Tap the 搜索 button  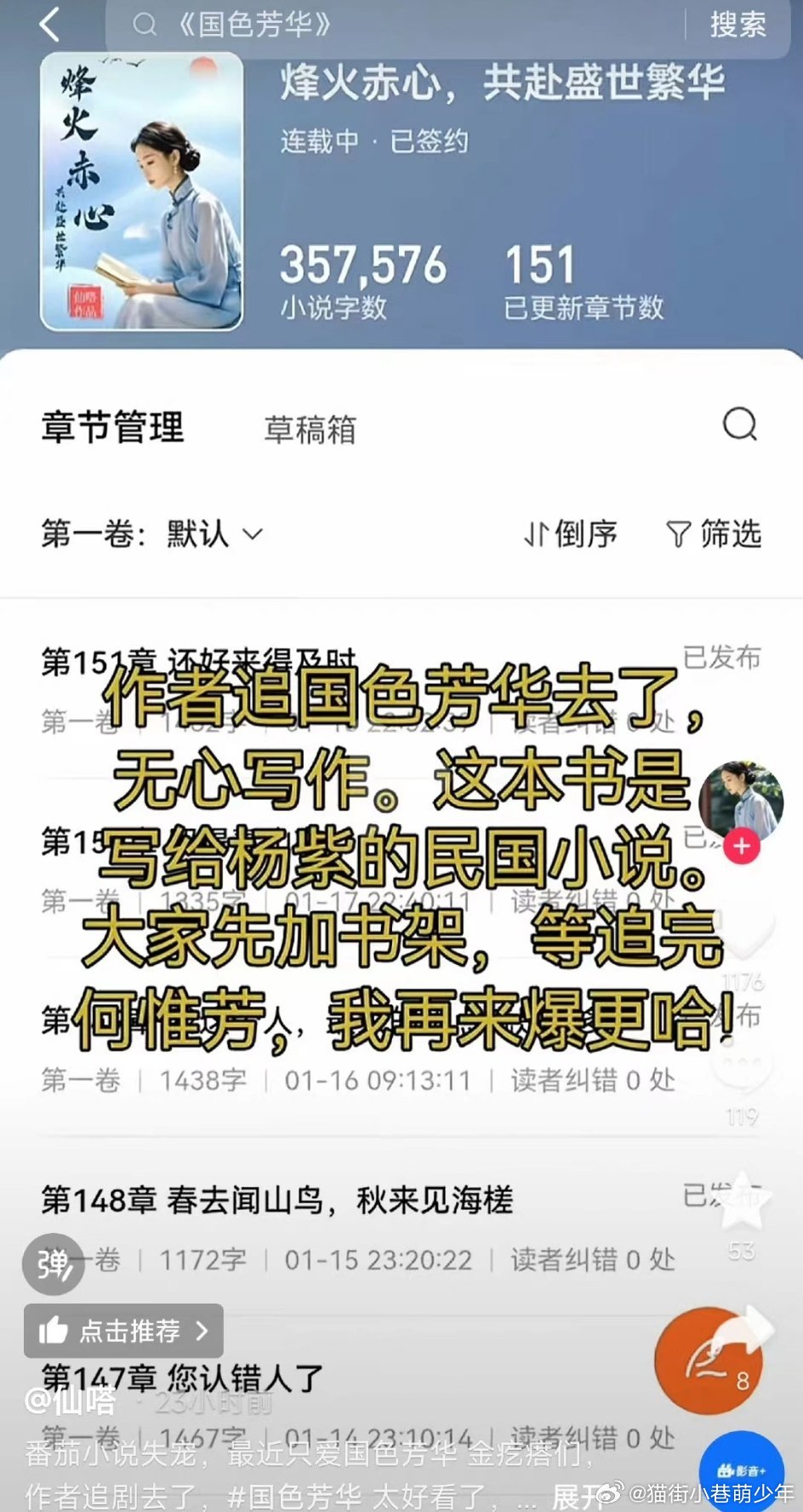738,25
